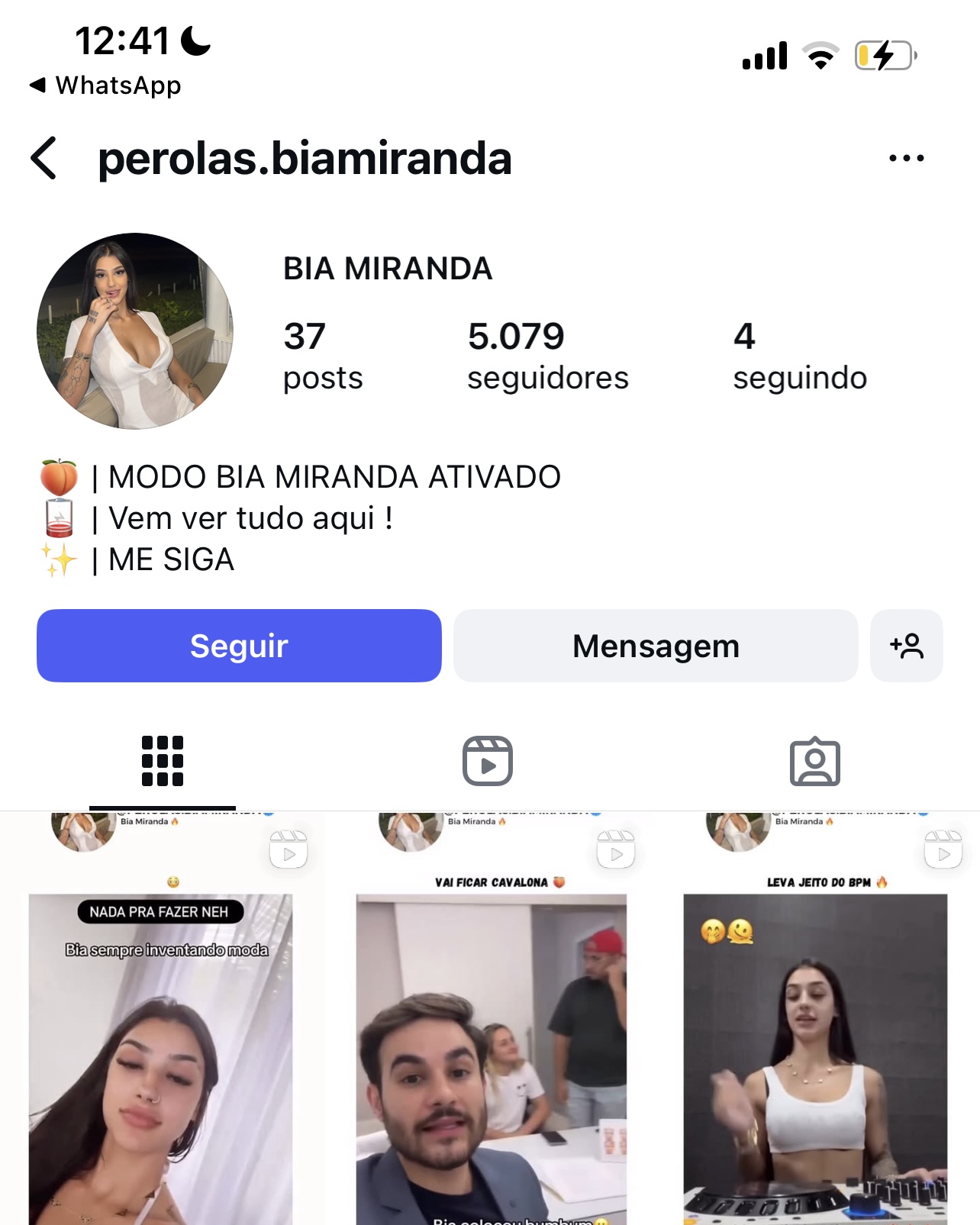Show suggested accounts with add-person icon
The height and width of the screenshot is (1225, 980).
coord(906,646)
